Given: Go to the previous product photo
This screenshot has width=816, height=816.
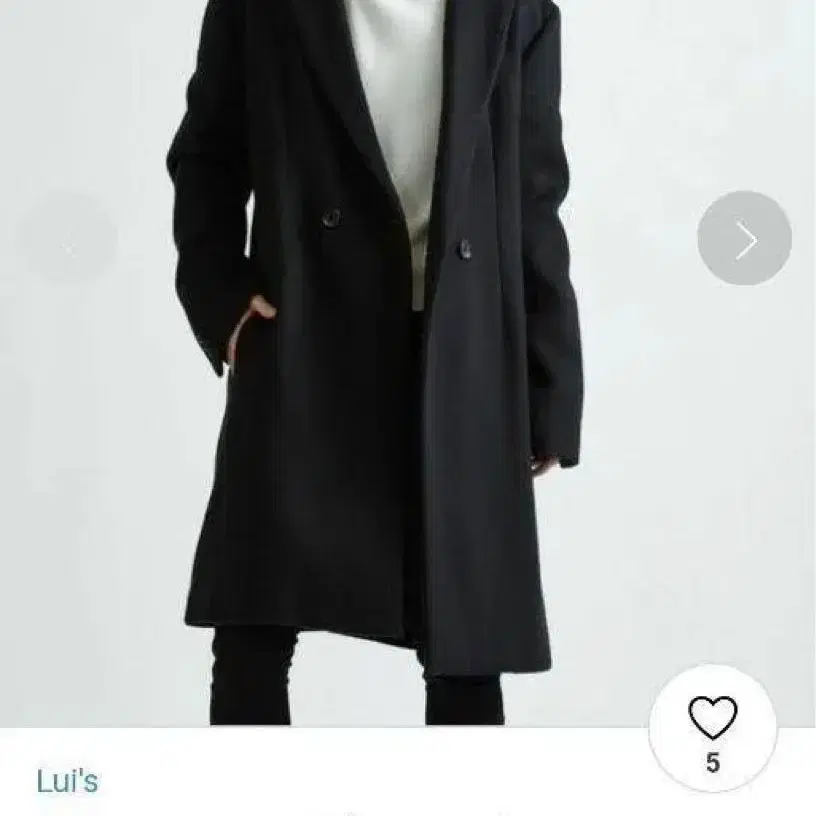Looking at the screenshot, I should [69, 238].
